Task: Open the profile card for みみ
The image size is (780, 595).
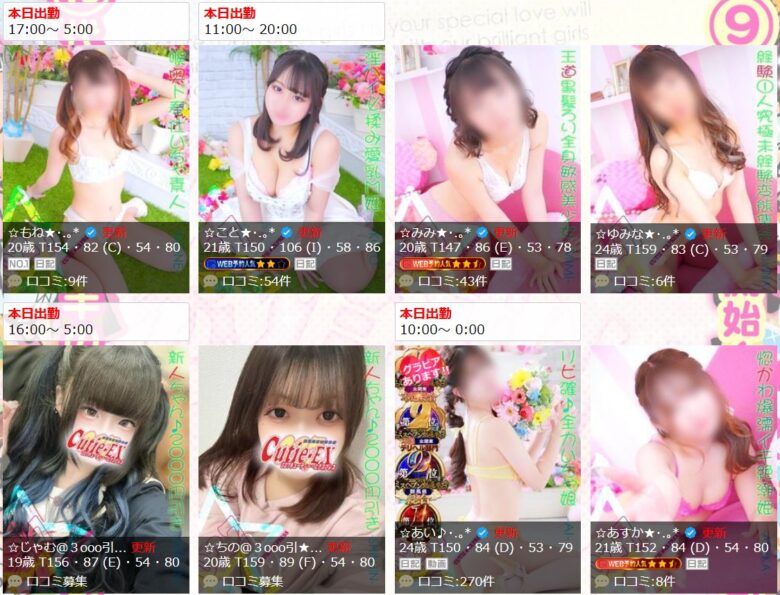Action: click(x=487, y=140)
